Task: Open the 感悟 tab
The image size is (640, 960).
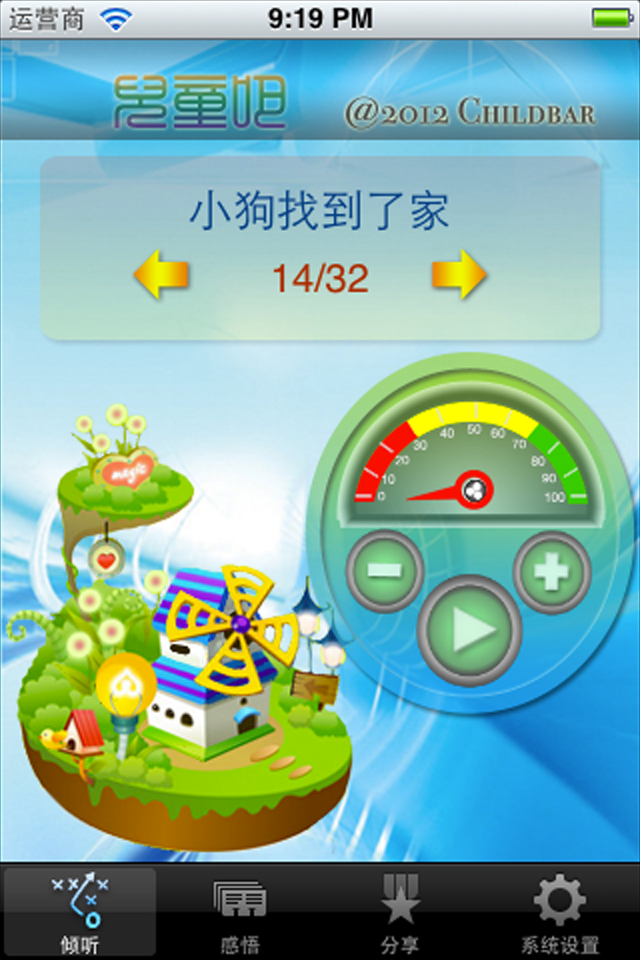Action: 240,912
